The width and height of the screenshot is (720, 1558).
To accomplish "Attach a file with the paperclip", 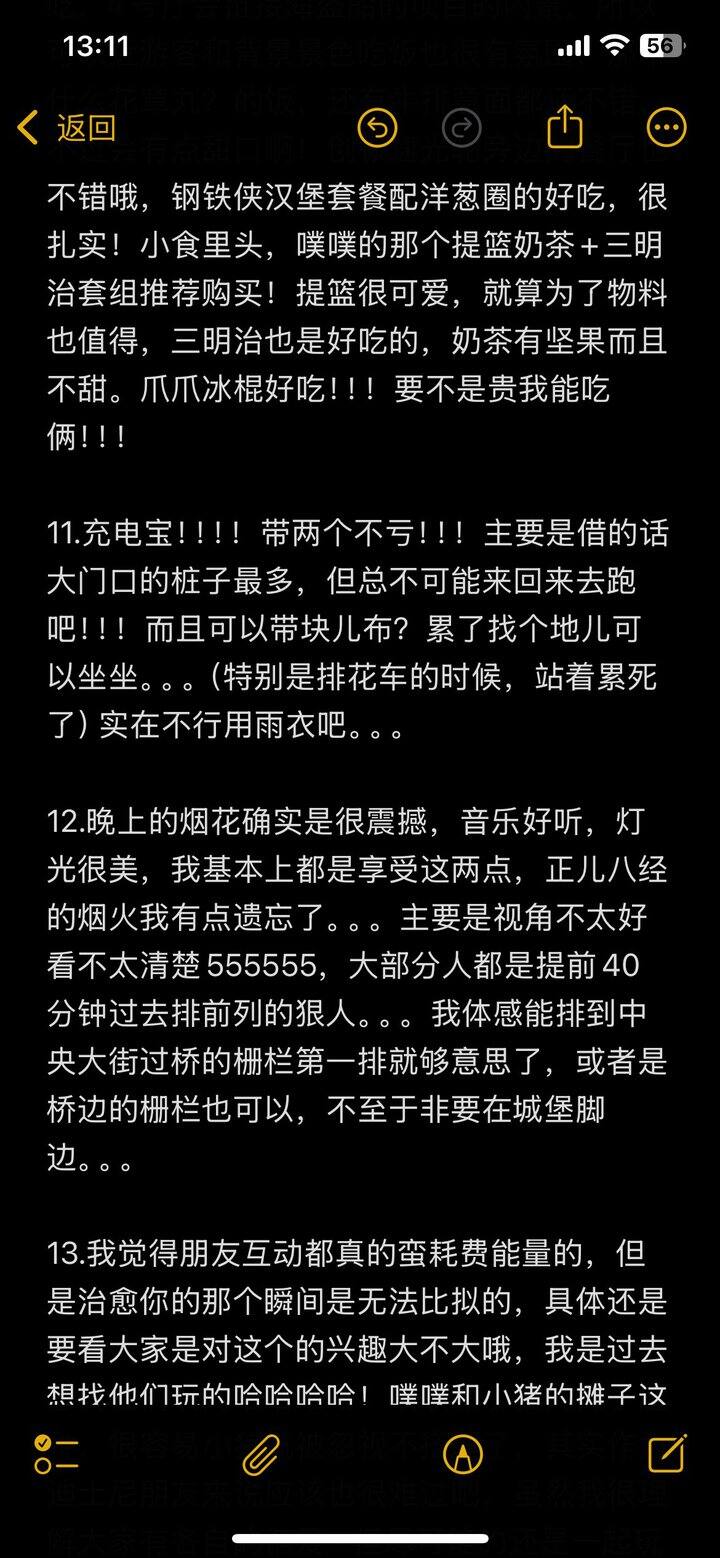I will [x=261, y=1455].
